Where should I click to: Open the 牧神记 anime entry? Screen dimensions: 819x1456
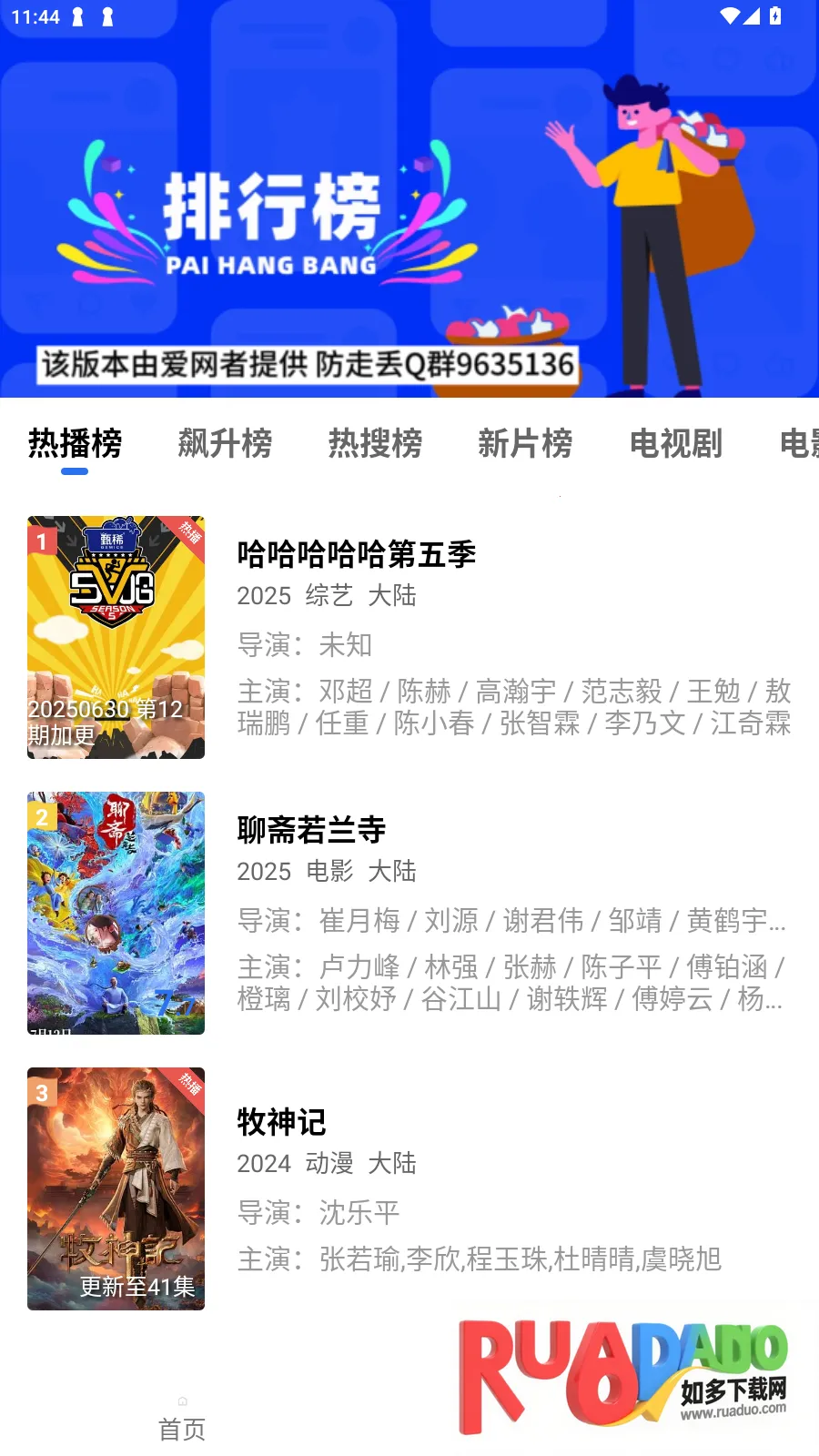[x=281, y=1122]
